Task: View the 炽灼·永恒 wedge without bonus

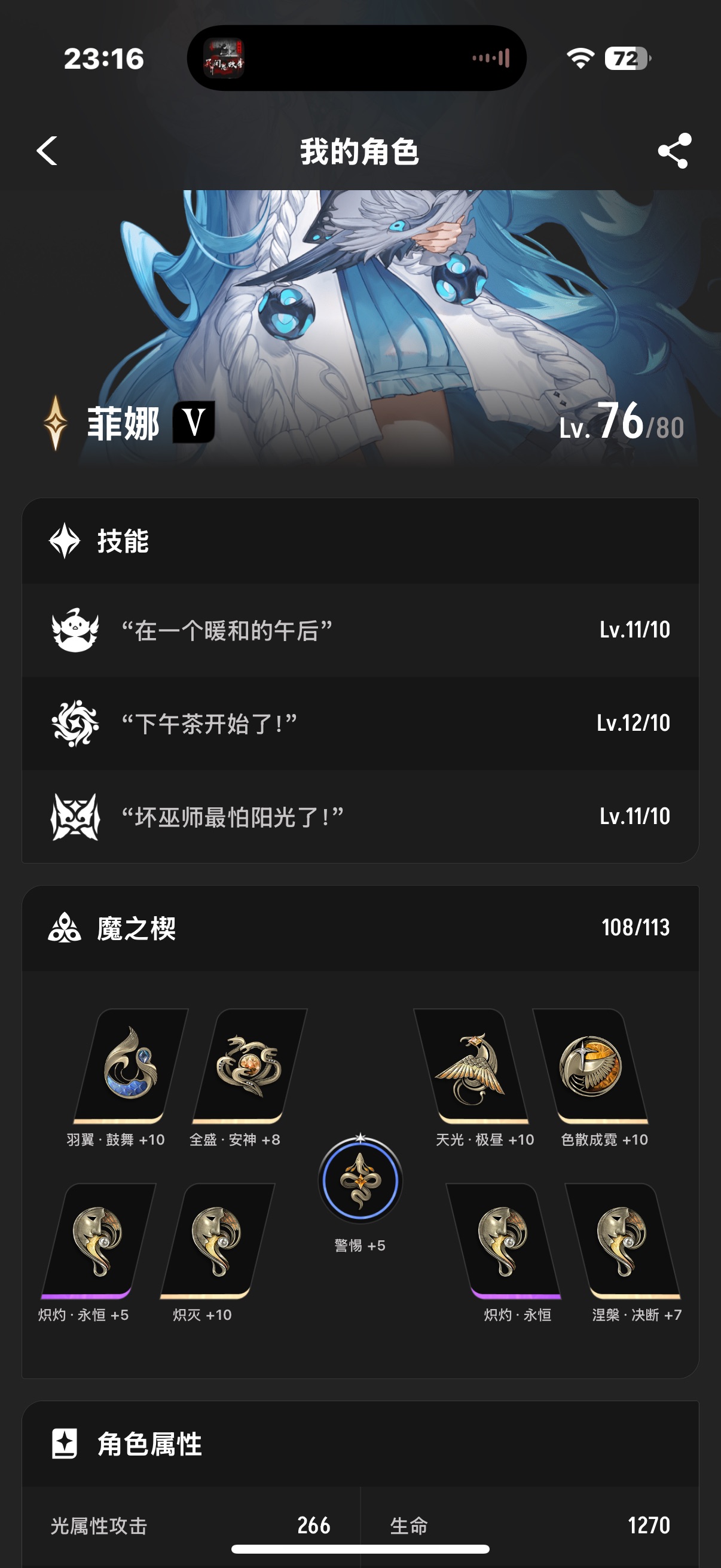Action: pos(504,1240)
